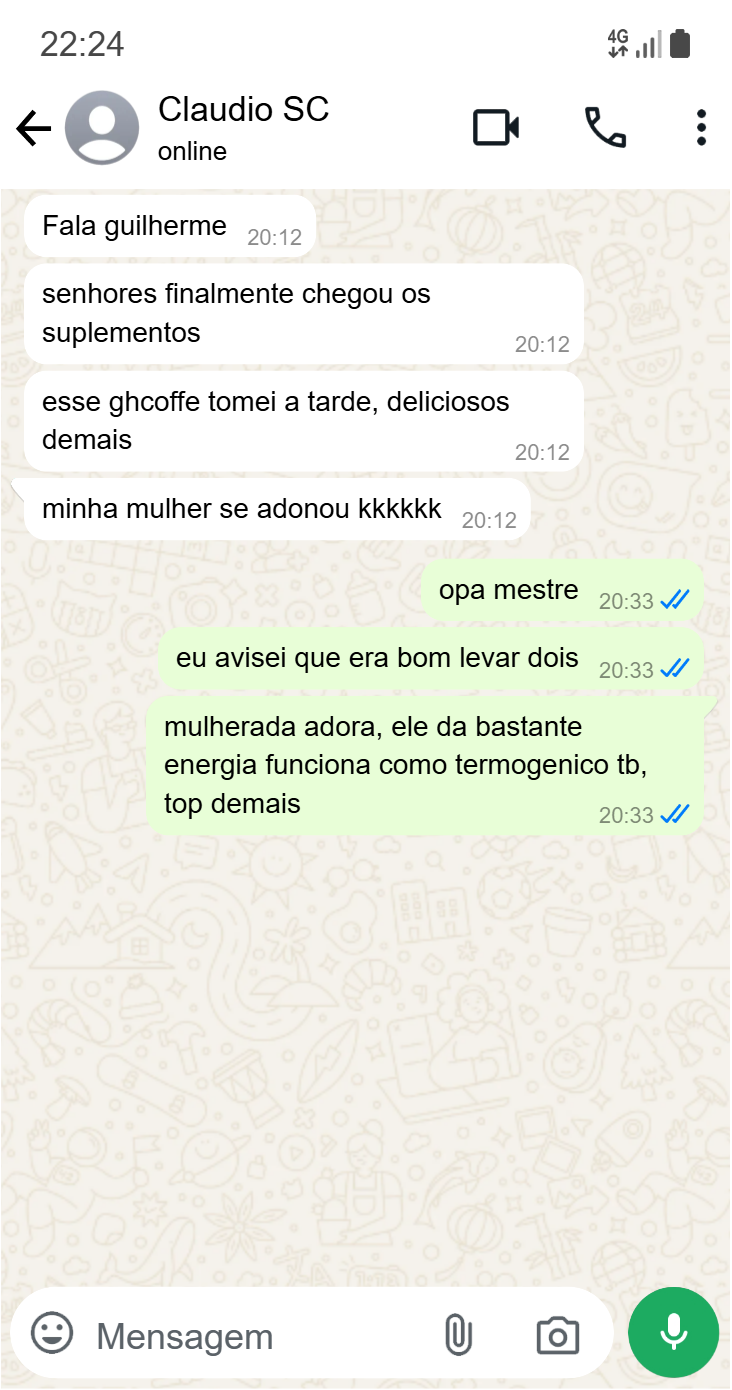Start a video call with Claudio SC
The height and width of the screenshot is (1390, 732).
coord(496,128)
